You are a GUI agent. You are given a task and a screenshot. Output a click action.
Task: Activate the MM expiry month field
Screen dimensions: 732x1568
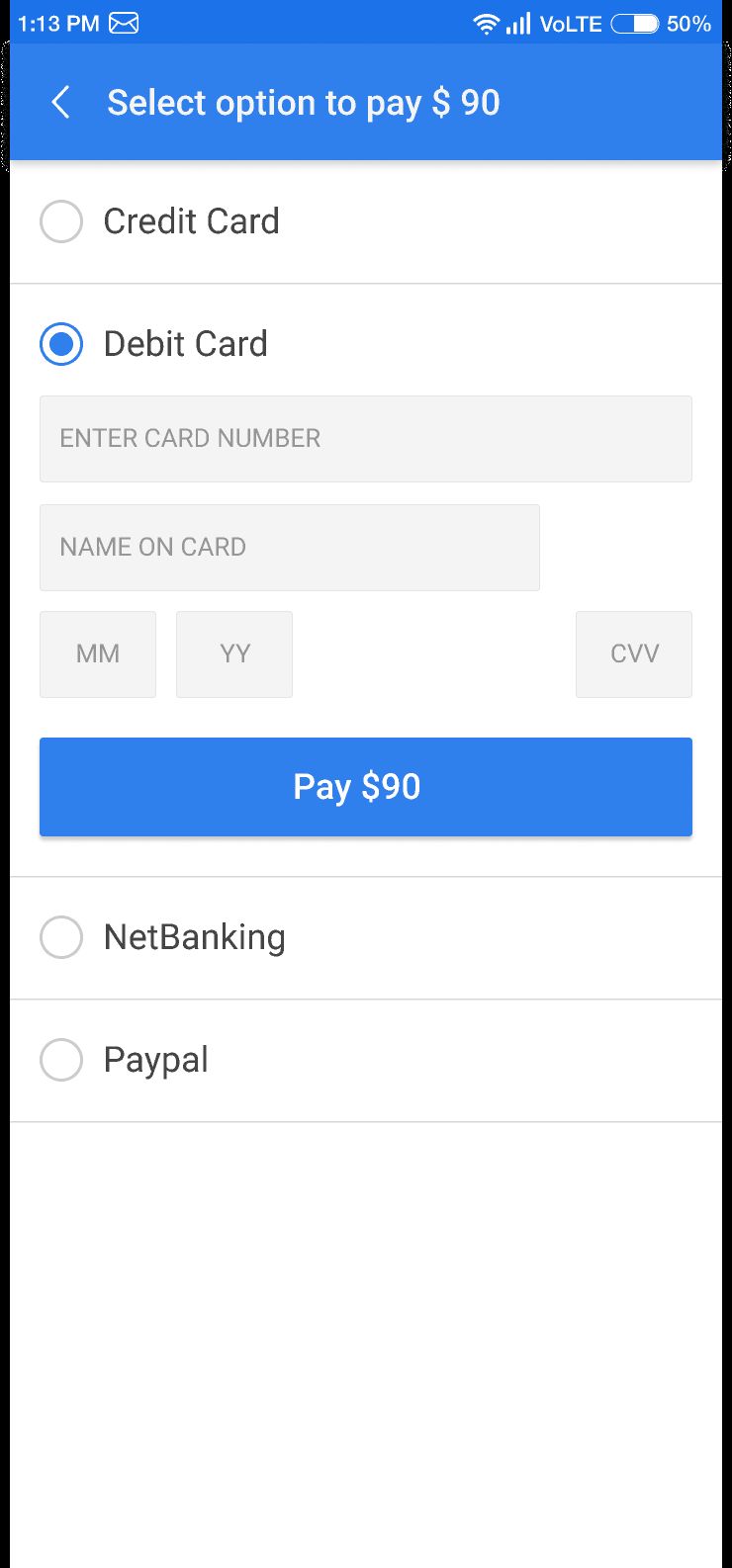click(x=98, y=654)
